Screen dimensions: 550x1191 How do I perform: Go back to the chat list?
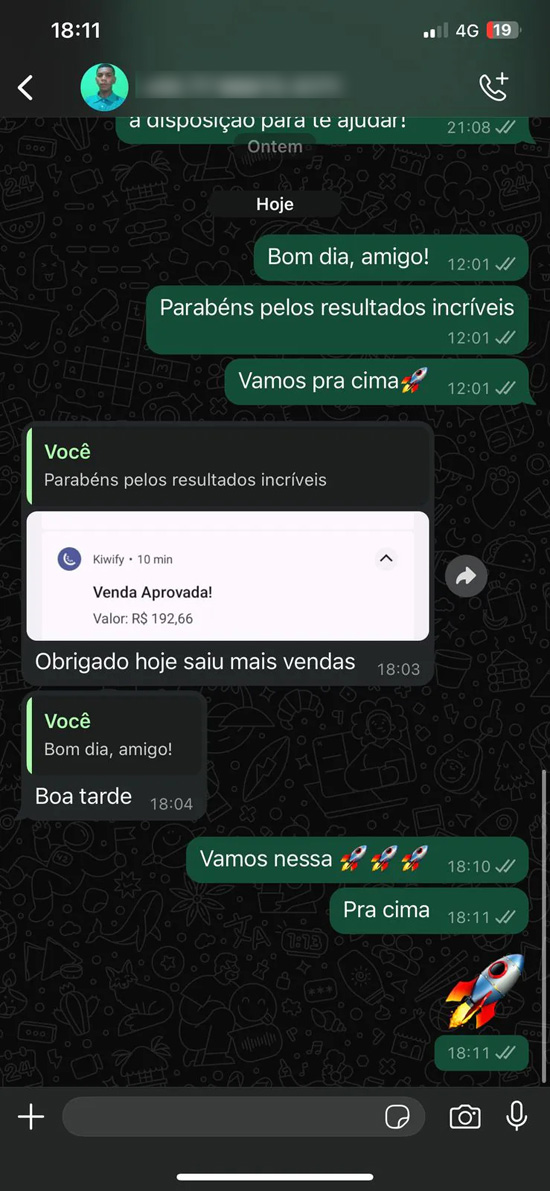coord(26,87)
